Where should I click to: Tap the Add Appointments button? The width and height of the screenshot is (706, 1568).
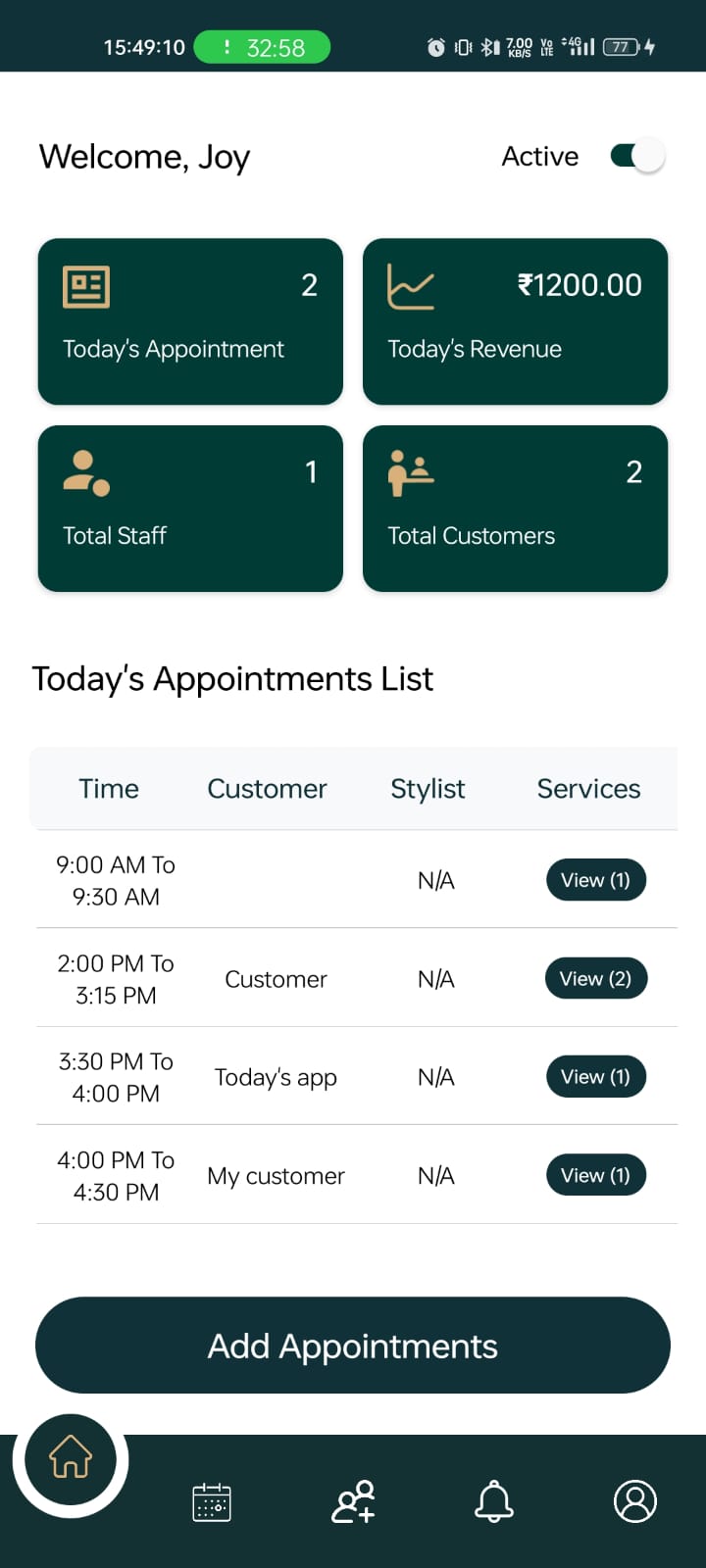tap(353, 1346)
